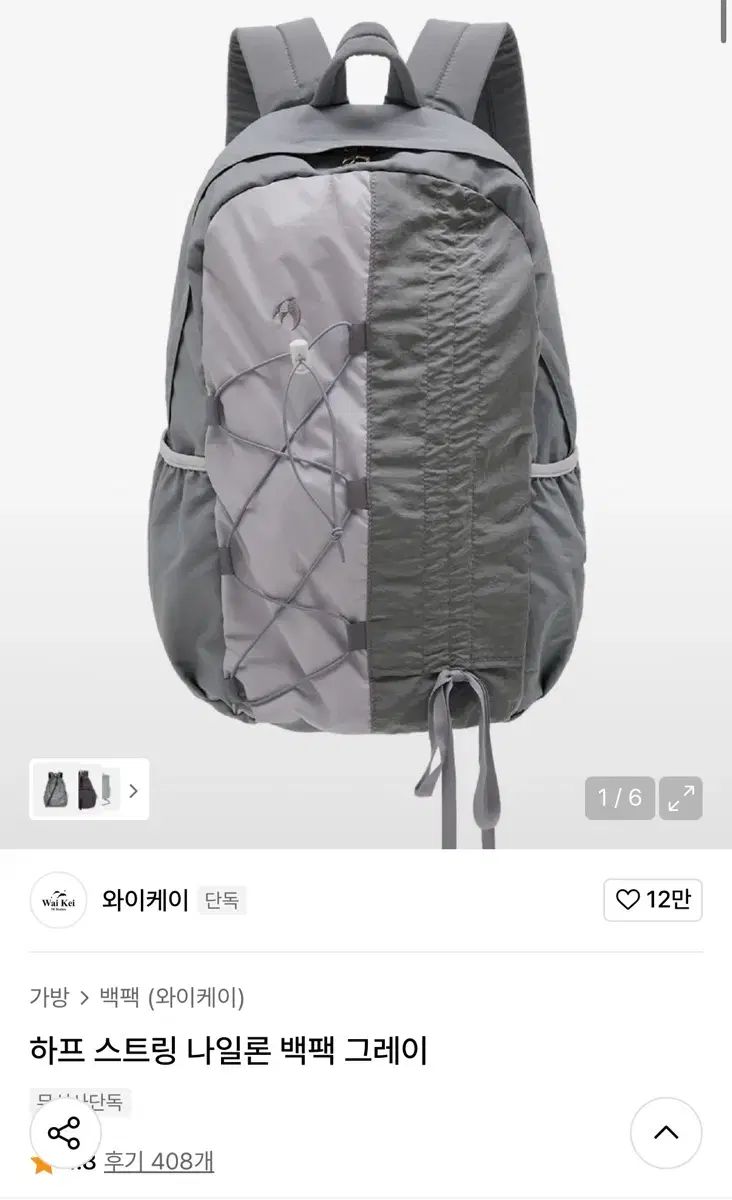Screen dimensions: 732x1200
Task: Open the image counter showing 1/6
Action: point(619,796)
